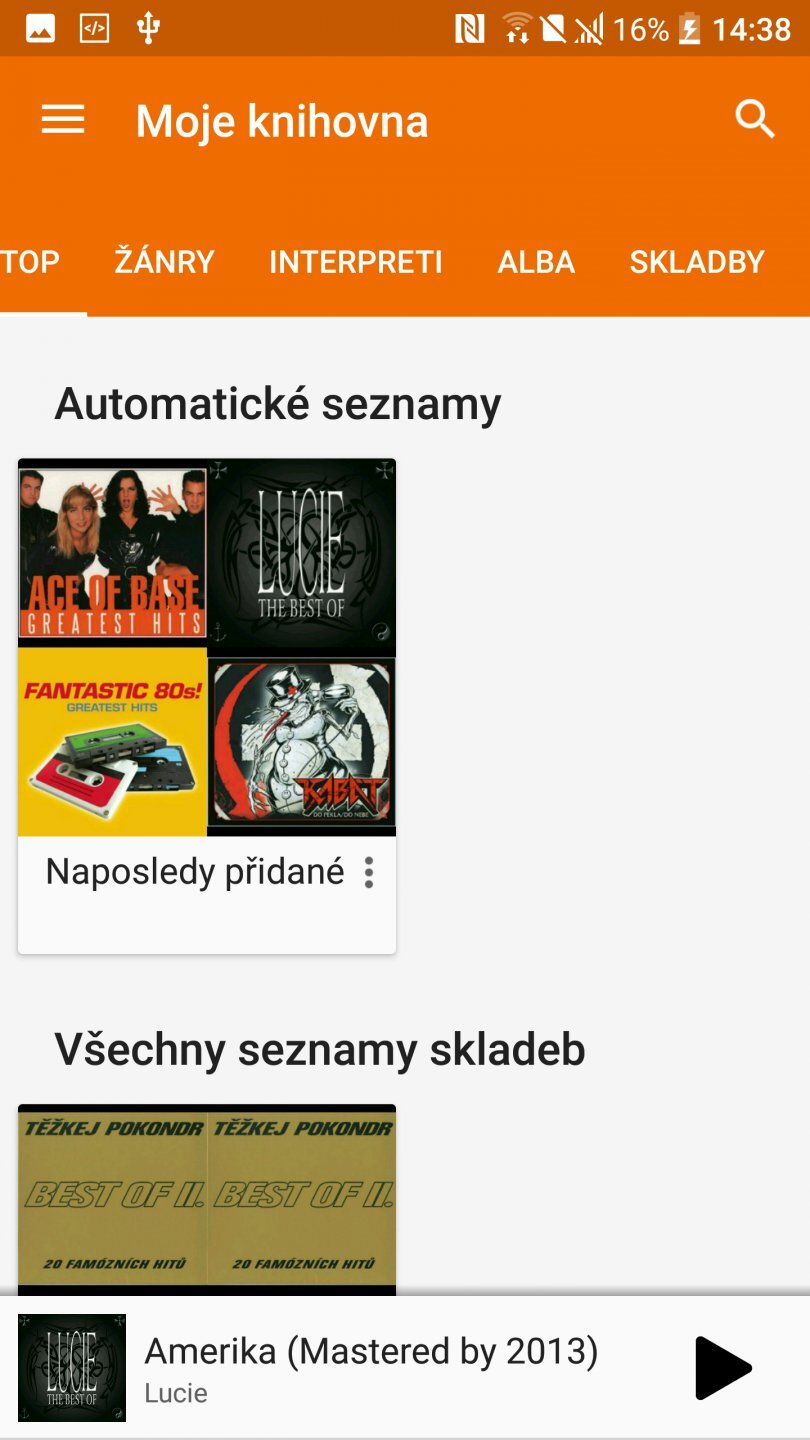The height and width of the screenshot is (1440, 810).
Task: Play Amerika (Mastered by 2013)
Action: click(722, 1367)
